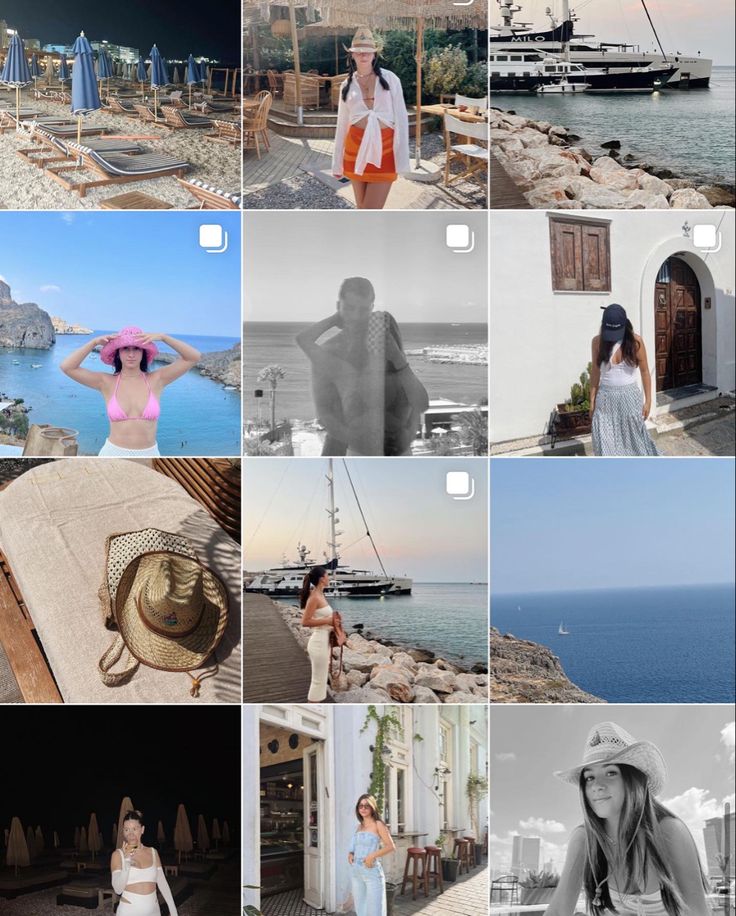Screen dimensions: 736x916
Task: Open the yacht by rocky shoreline post
Action: coord(612,104)
